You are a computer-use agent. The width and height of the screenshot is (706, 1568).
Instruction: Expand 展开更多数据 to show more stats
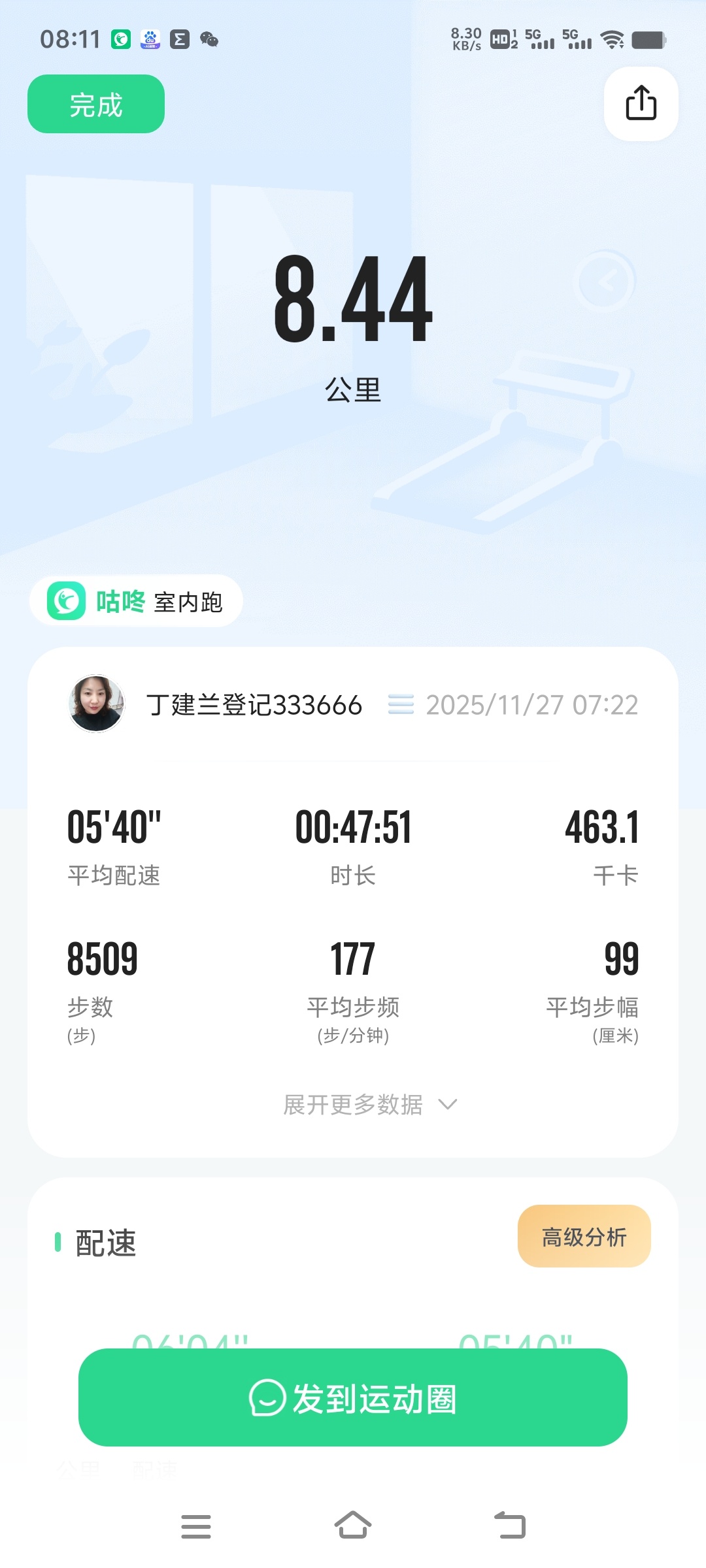coord(369,1105)
